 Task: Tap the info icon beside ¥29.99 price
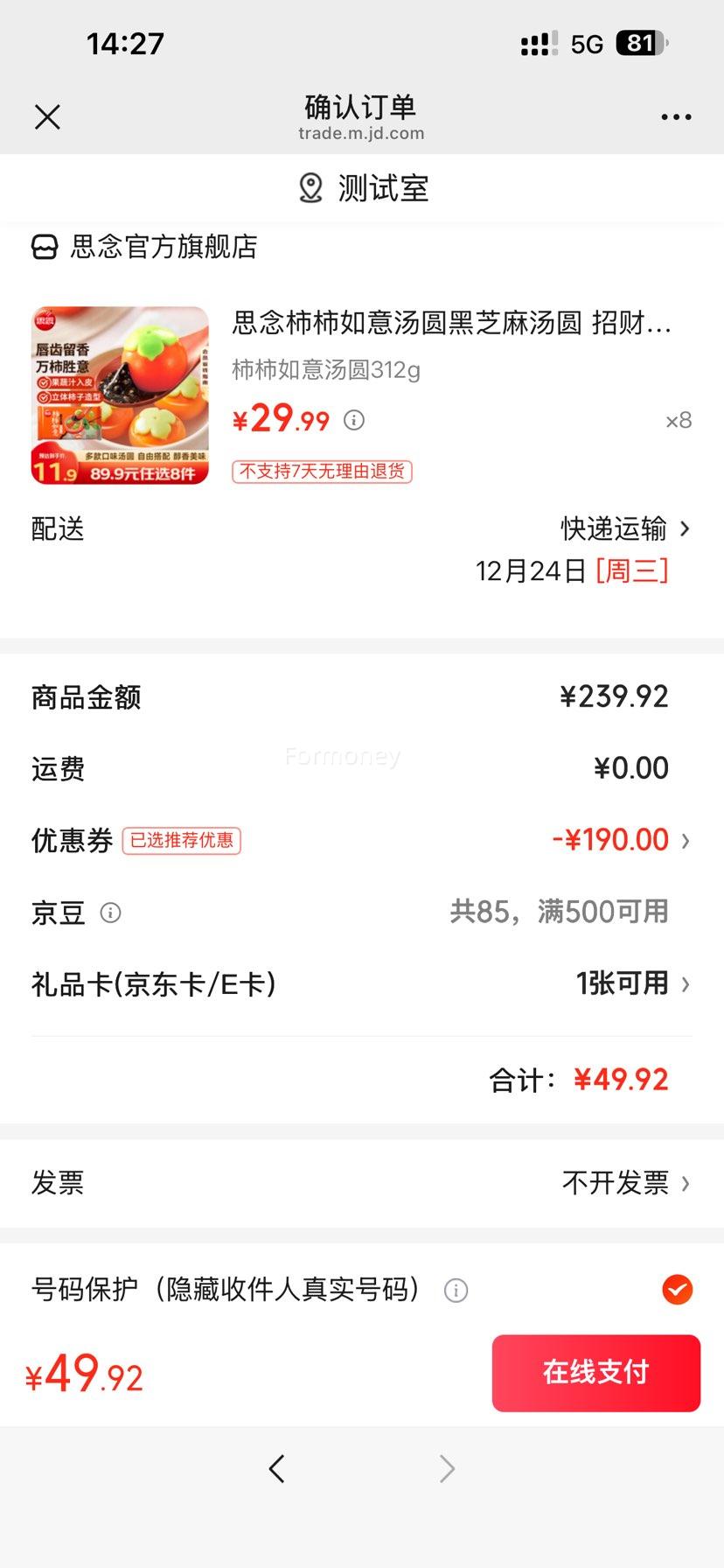point(353,421)
